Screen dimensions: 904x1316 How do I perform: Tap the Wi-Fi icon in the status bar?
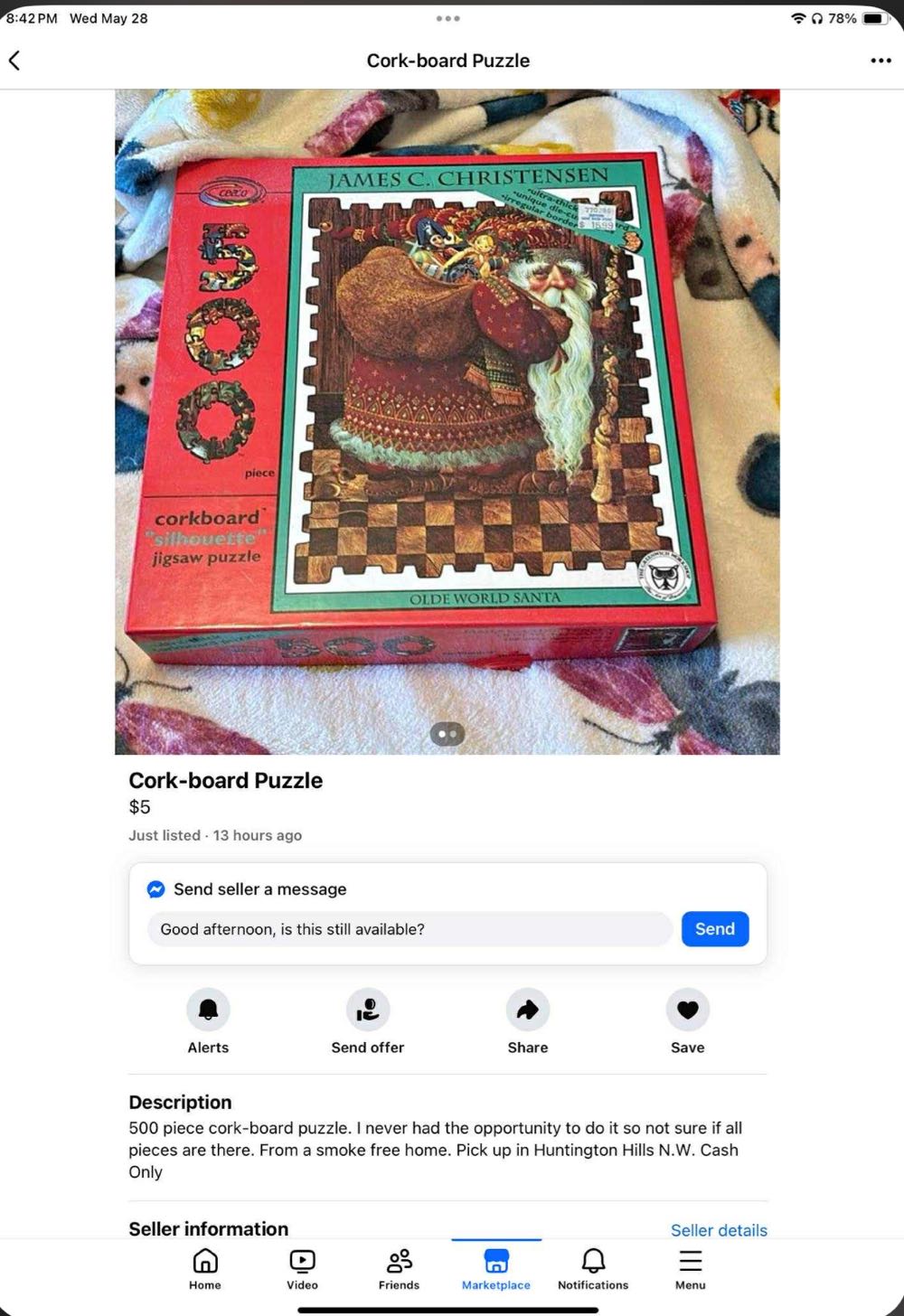coord(799,17)
